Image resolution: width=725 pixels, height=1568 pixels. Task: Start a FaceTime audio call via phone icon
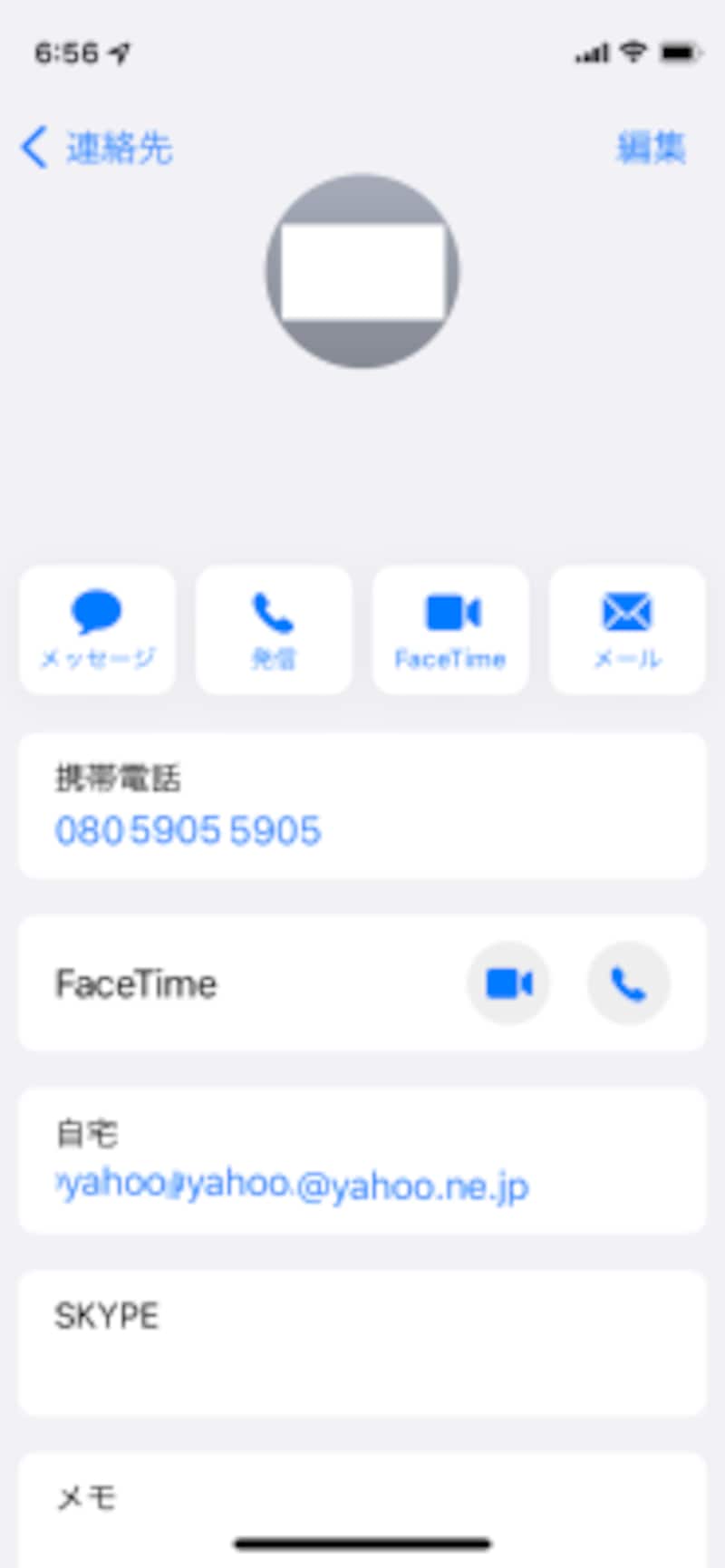(629, 983)
